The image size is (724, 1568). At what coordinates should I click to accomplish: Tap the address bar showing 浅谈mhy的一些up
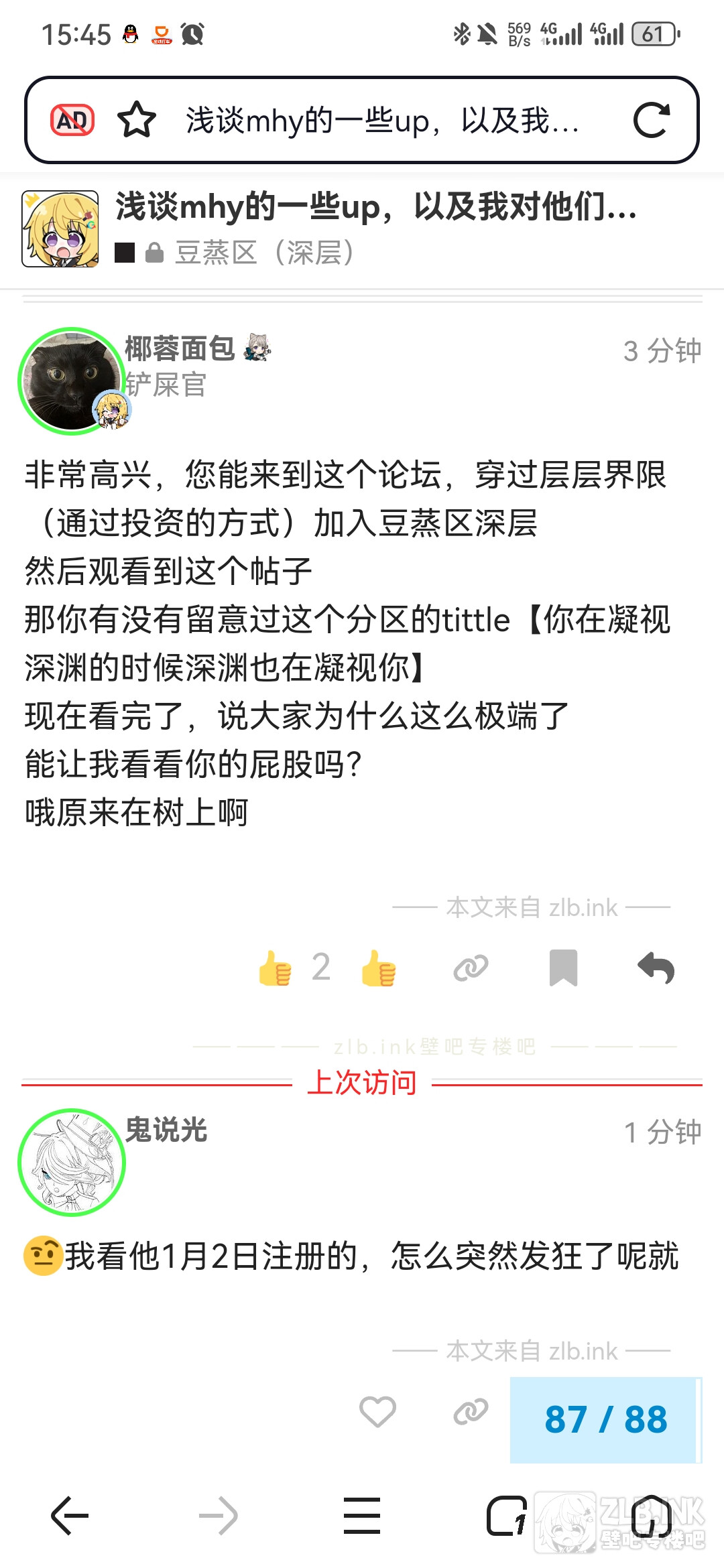382,121
